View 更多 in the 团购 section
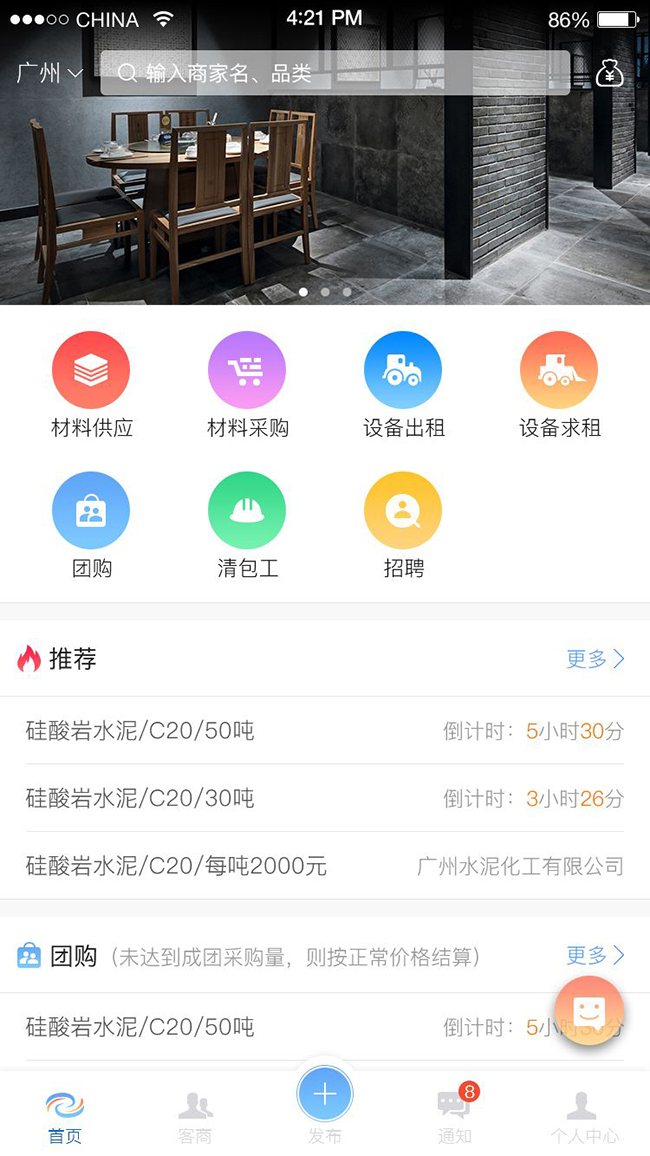Image resolution: width=650 pixels, height=1156 pixels. 595,956
